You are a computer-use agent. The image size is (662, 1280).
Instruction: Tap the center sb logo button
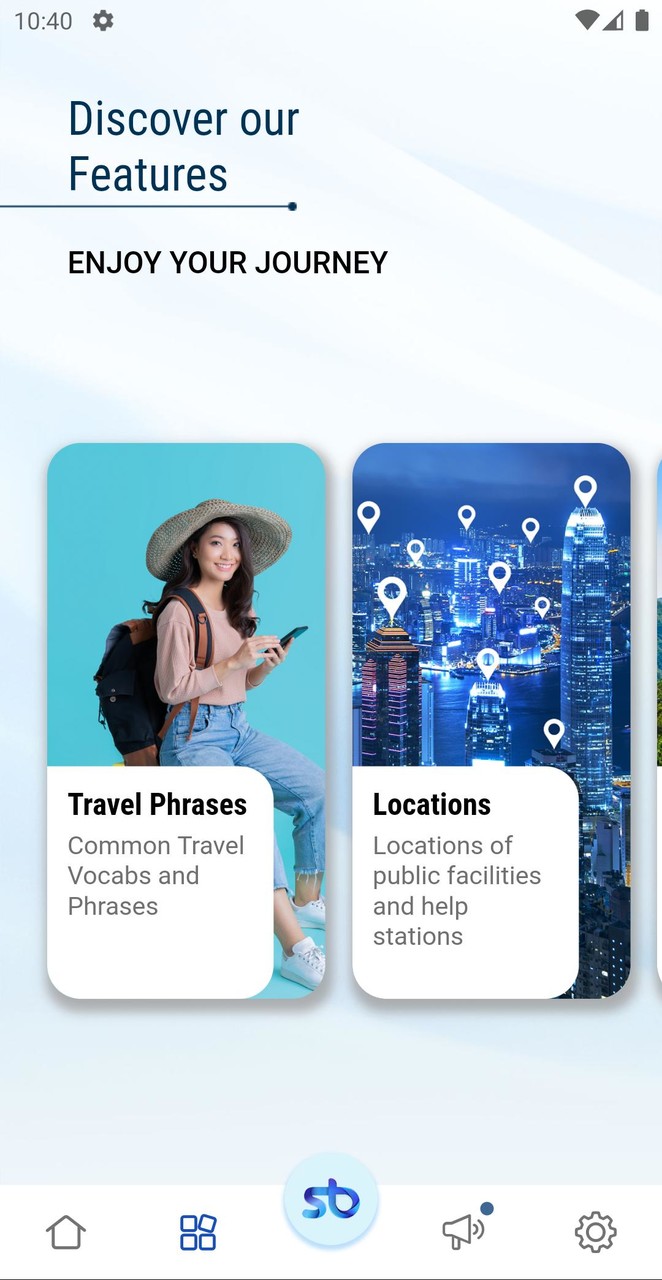coord(331,1200)
